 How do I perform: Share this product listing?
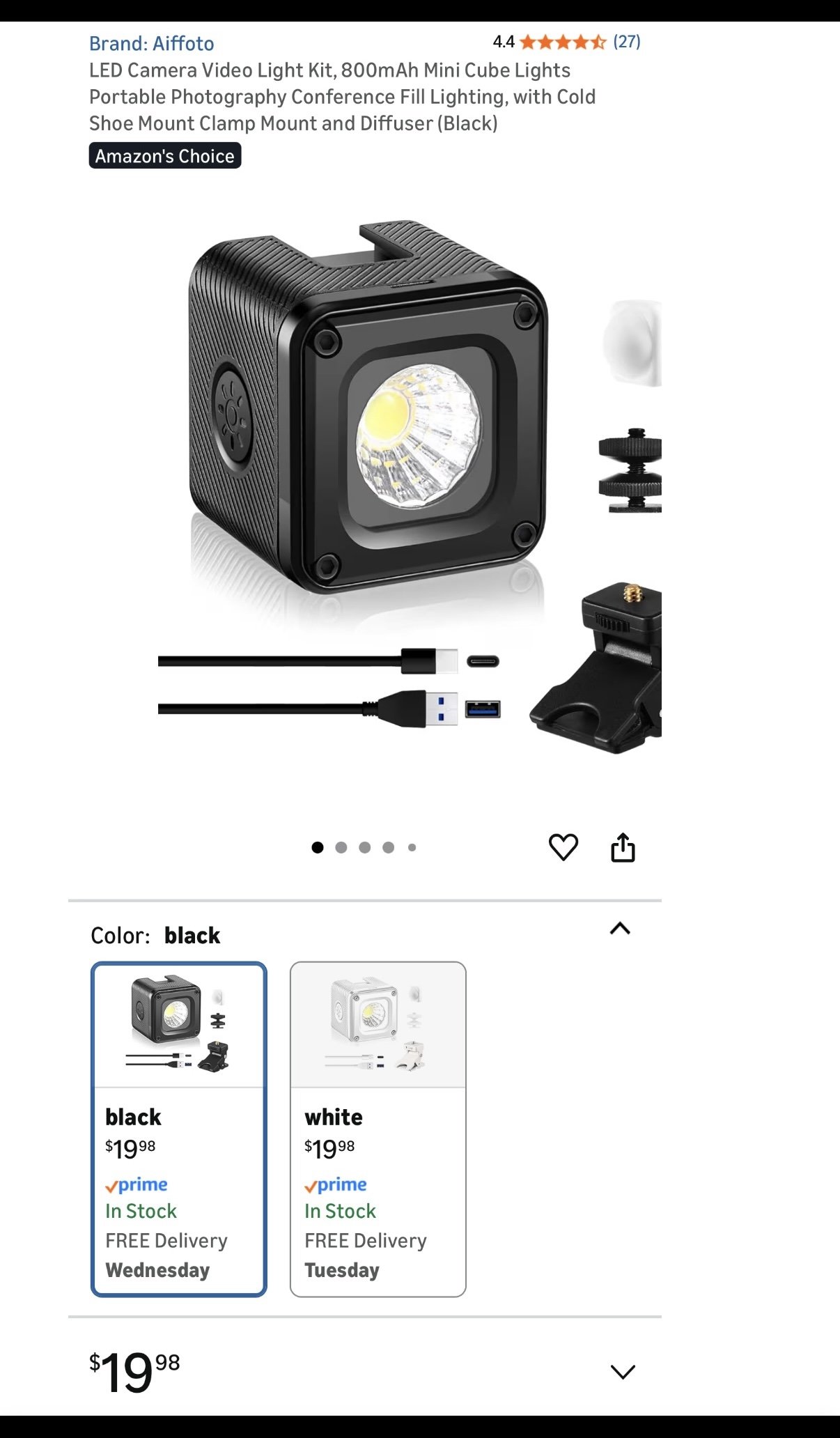(623, 847)
